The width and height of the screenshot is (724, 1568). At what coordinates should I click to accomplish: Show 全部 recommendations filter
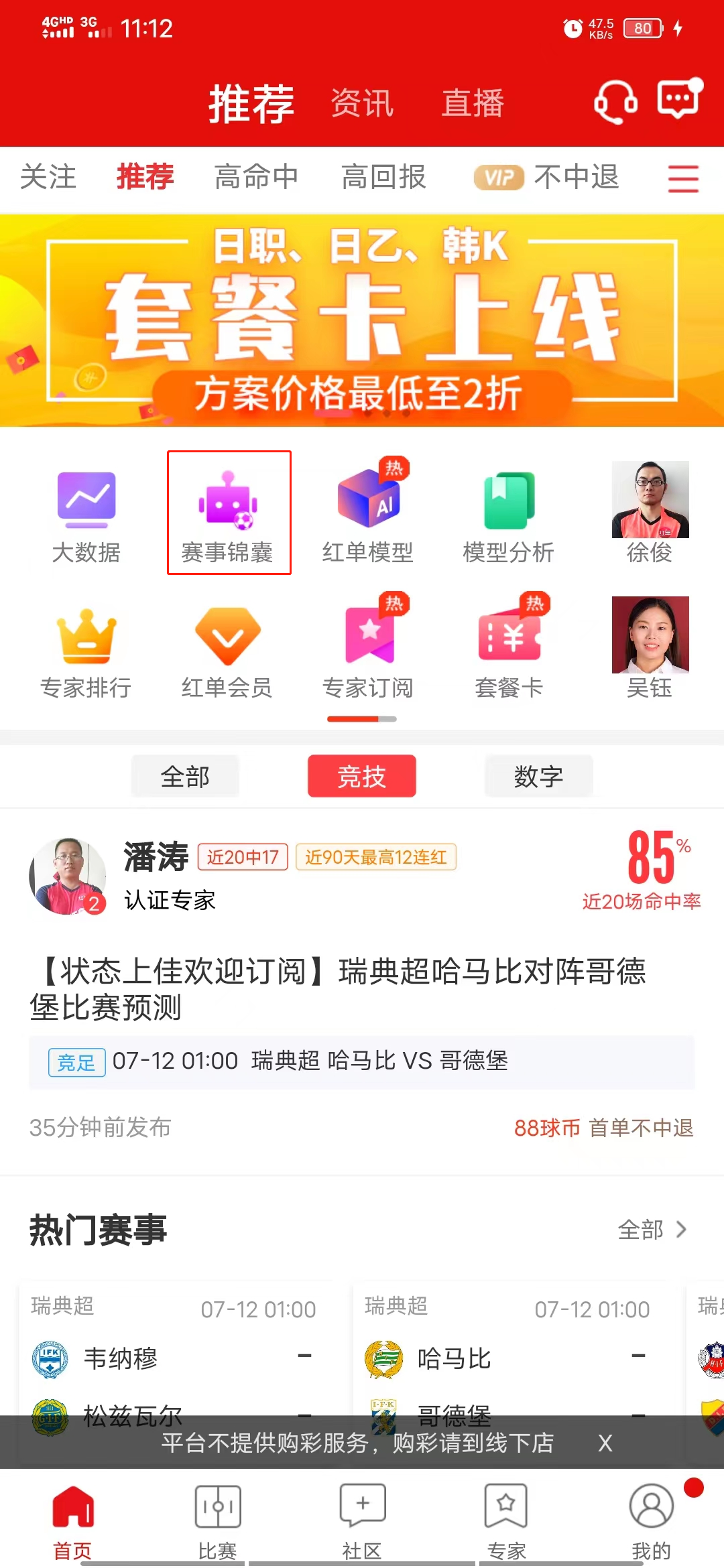185,777
